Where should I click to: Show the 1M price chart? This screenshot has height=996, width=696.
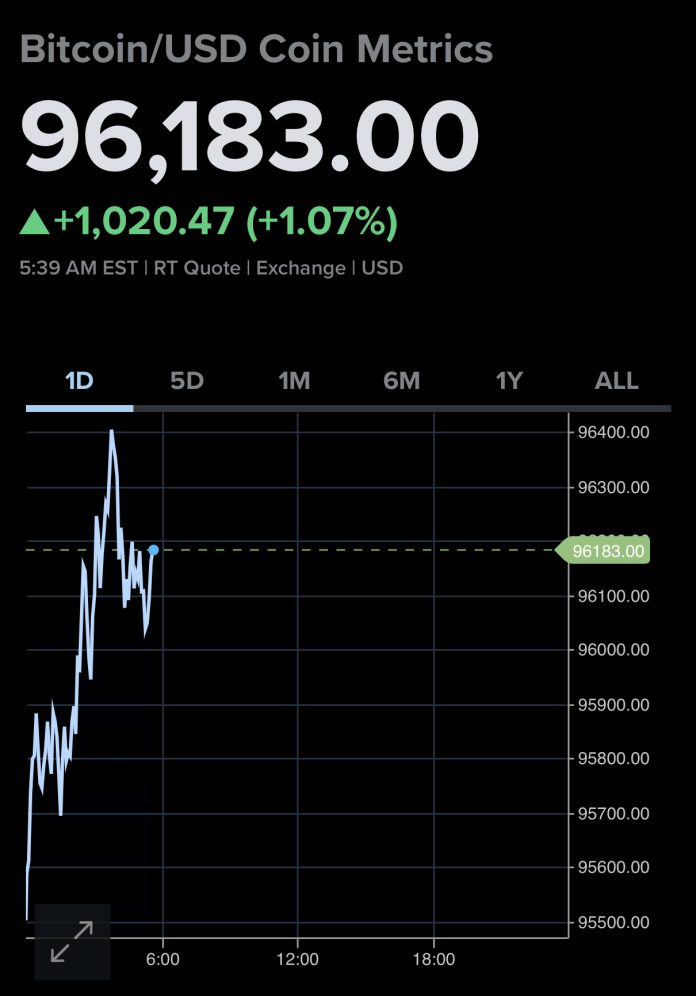(294, 381)
